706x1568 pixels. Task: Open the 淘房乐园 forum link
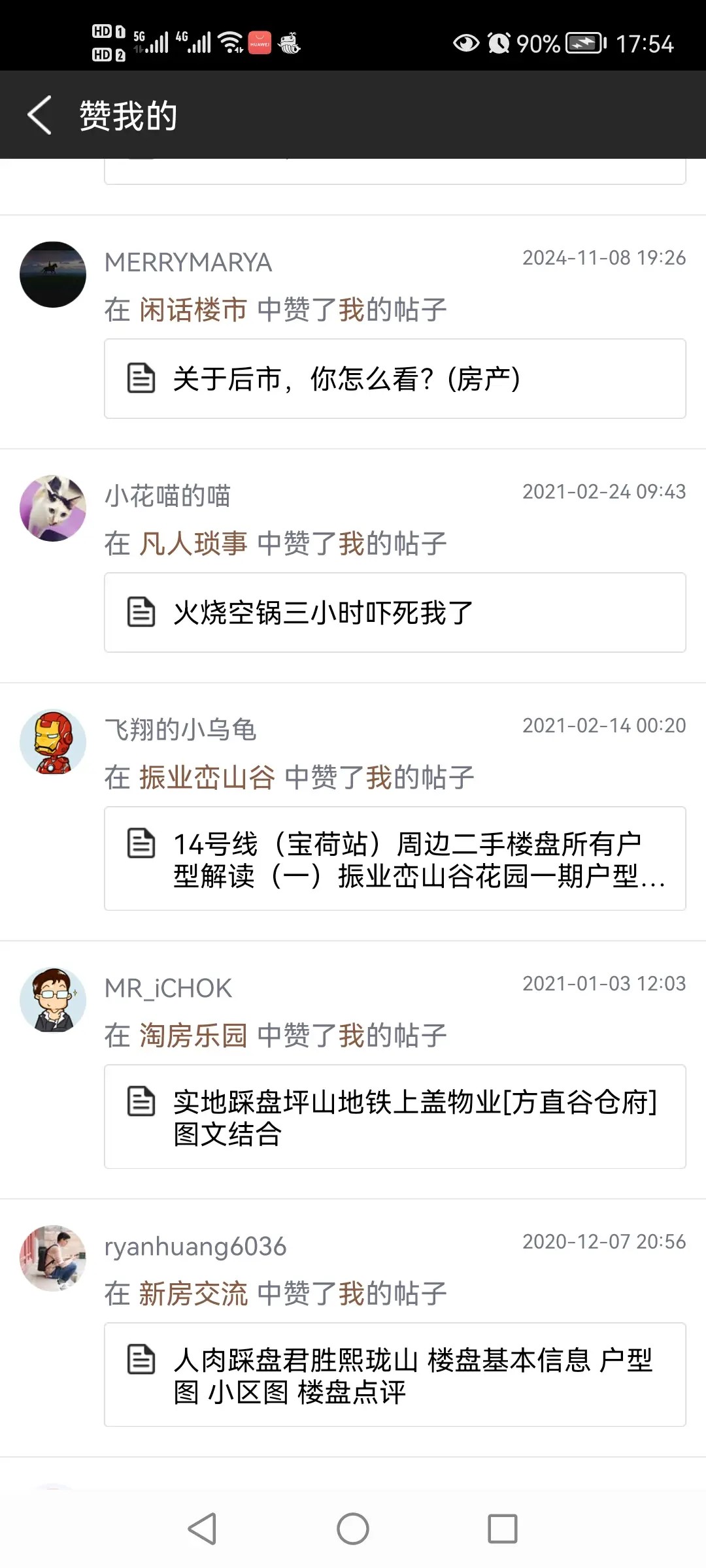coord(193,1036)
